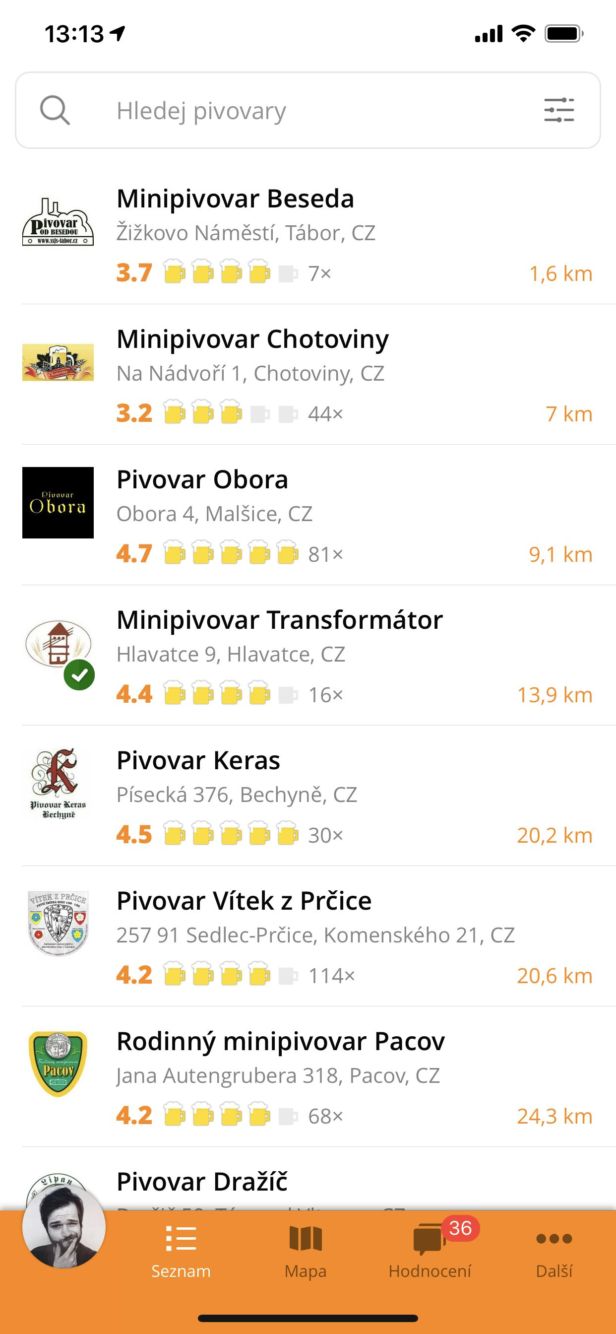Tap the Hledej pivovary search field
616x1334 pixels.
pos(300,111)
